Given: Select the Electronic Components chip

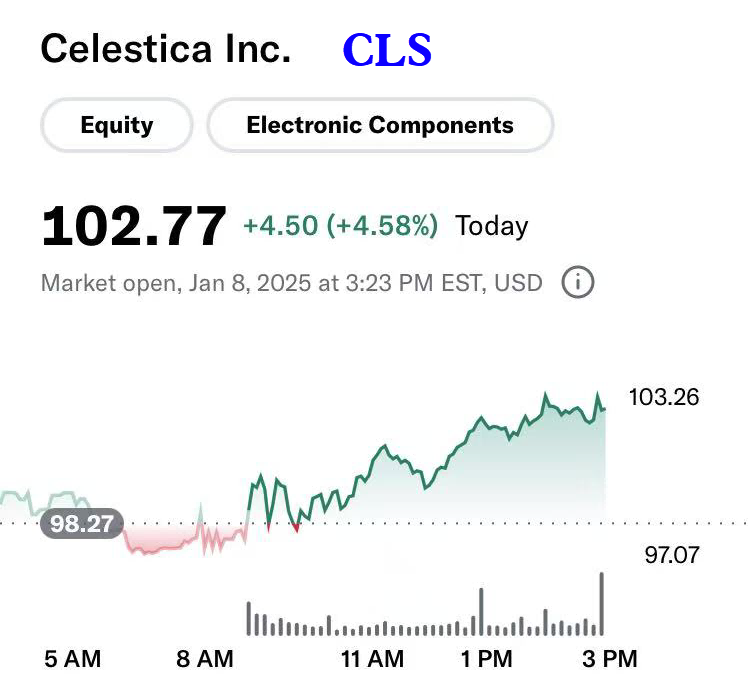Looking at the screenshot, I should [x=380, y=125].
